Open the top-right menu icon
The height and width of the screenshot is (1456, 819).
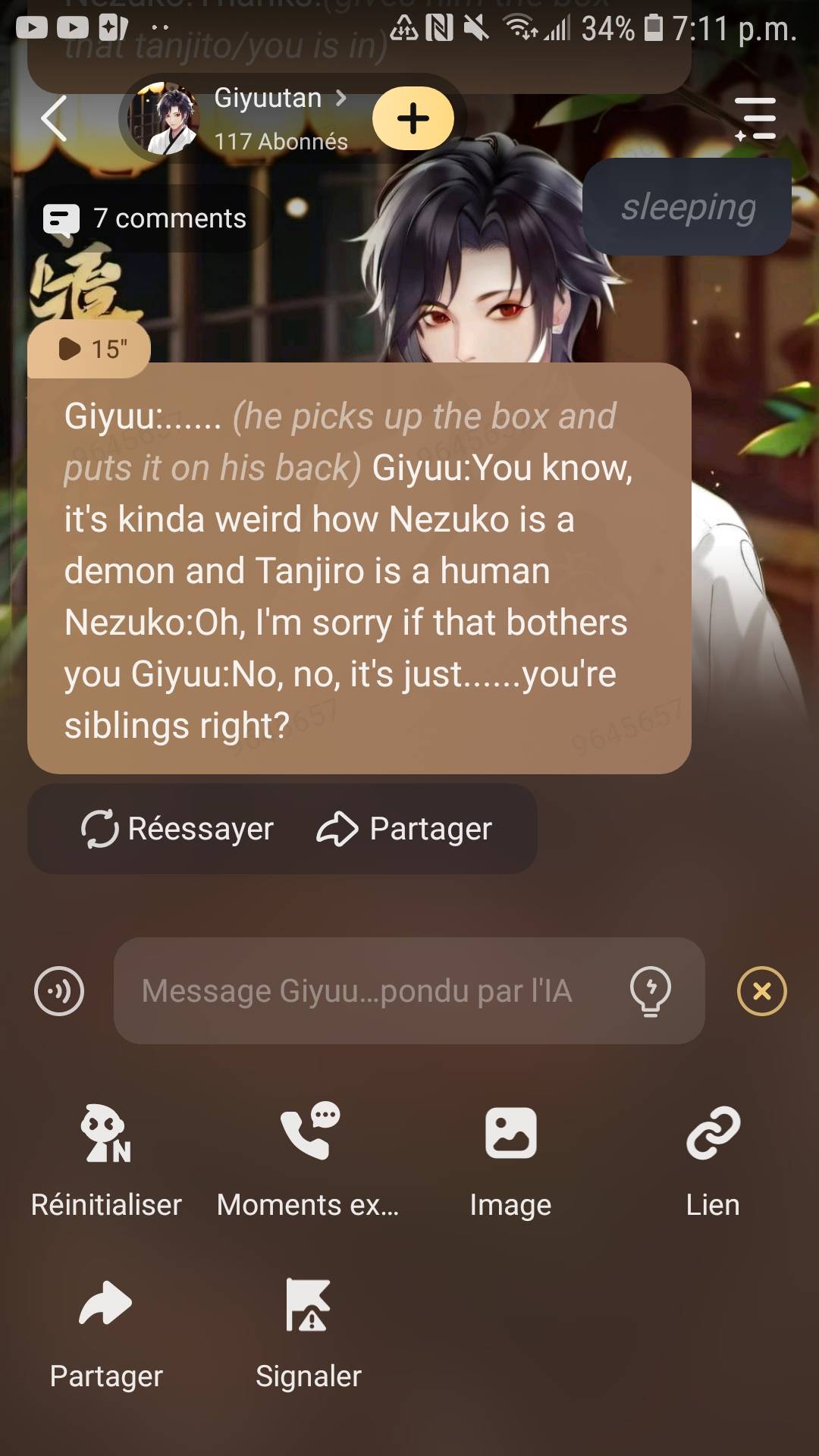tap(755, 118)
